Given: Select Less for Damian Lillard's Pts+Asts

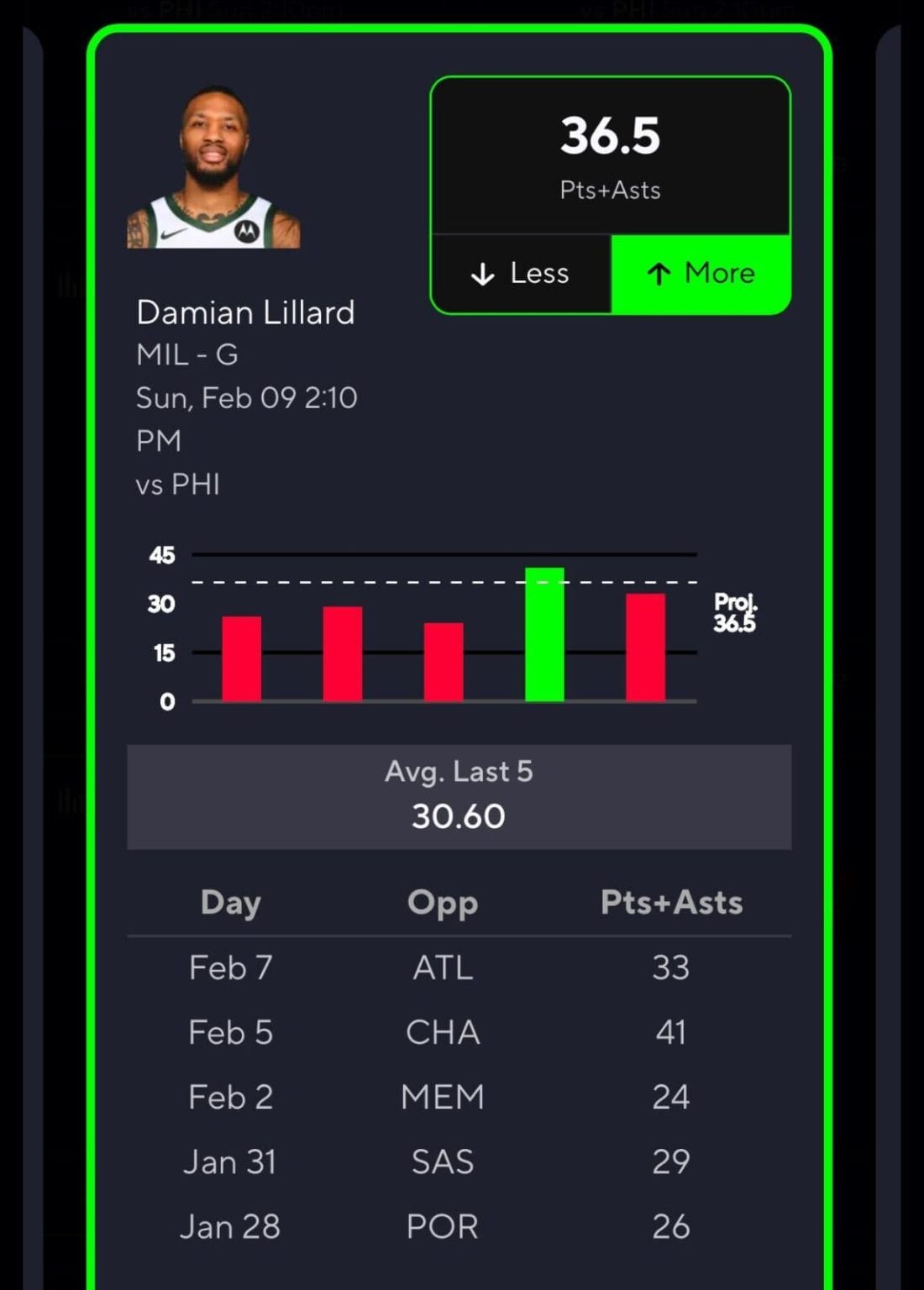Looking at the screenshot, I should coord(521,274).
